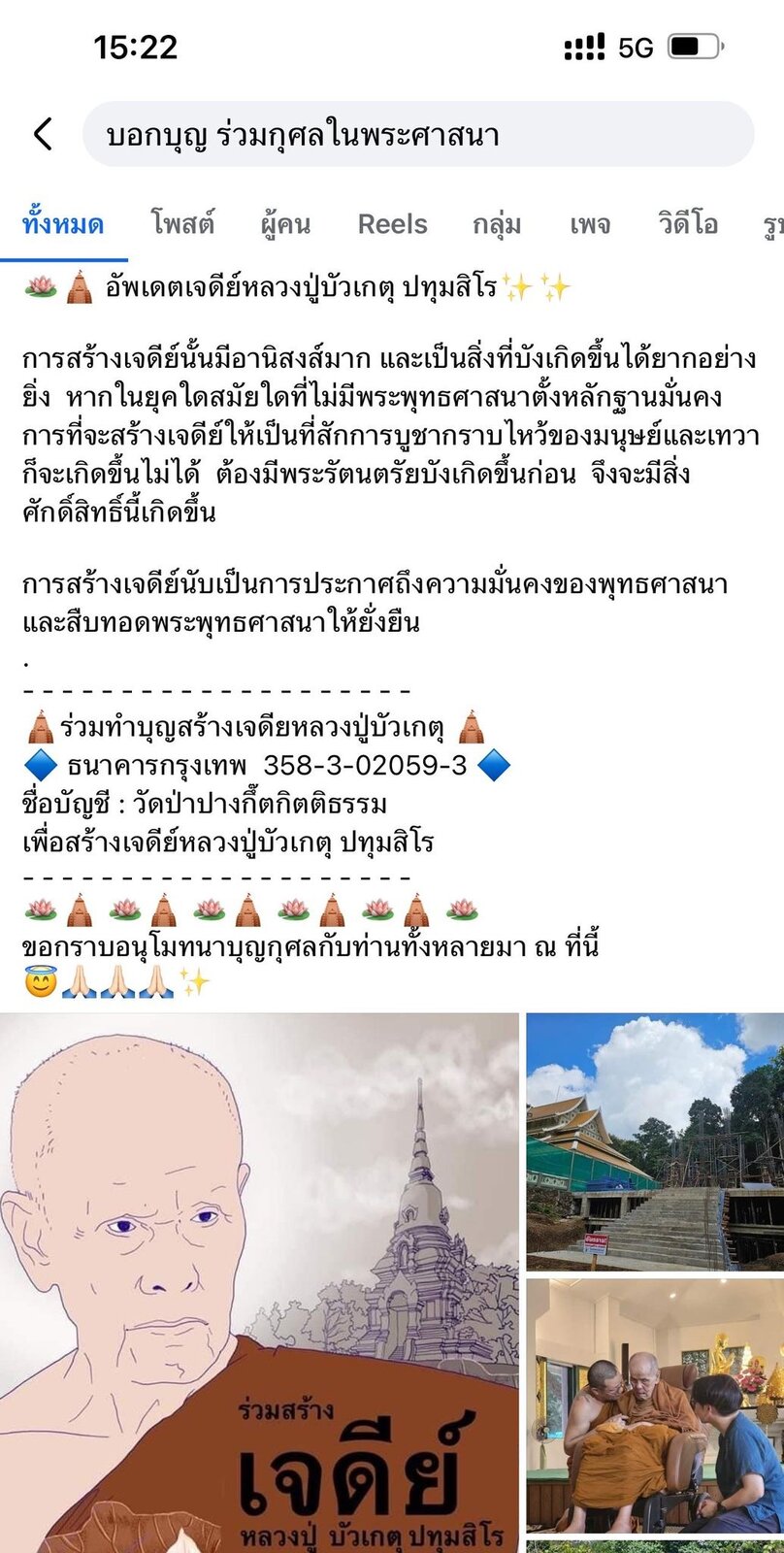Switch to the โพสต์ tab
This screenshot has width=784, height=1553.
click(x=182, y=224)
